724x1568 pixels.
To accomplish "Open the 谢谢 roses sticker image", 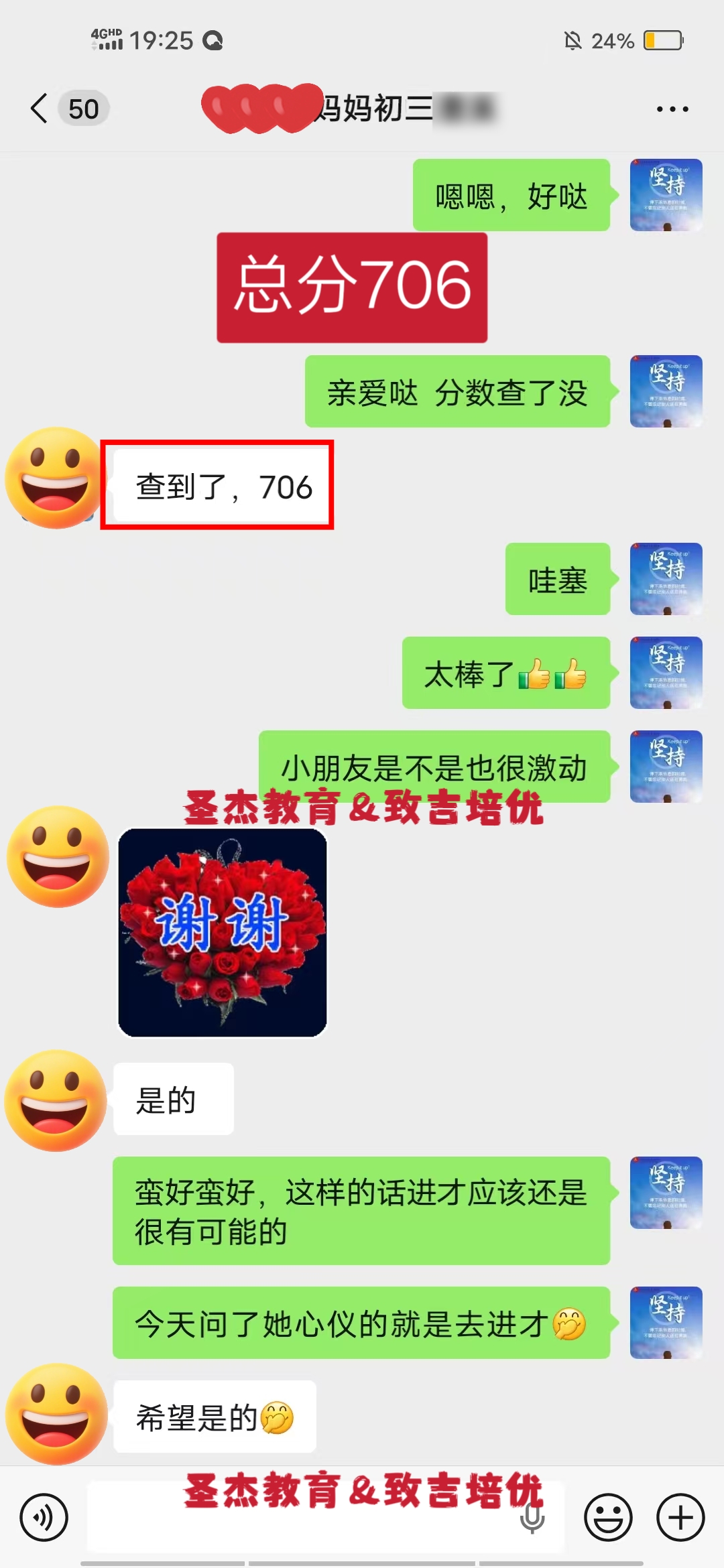I will coord(223,933).
